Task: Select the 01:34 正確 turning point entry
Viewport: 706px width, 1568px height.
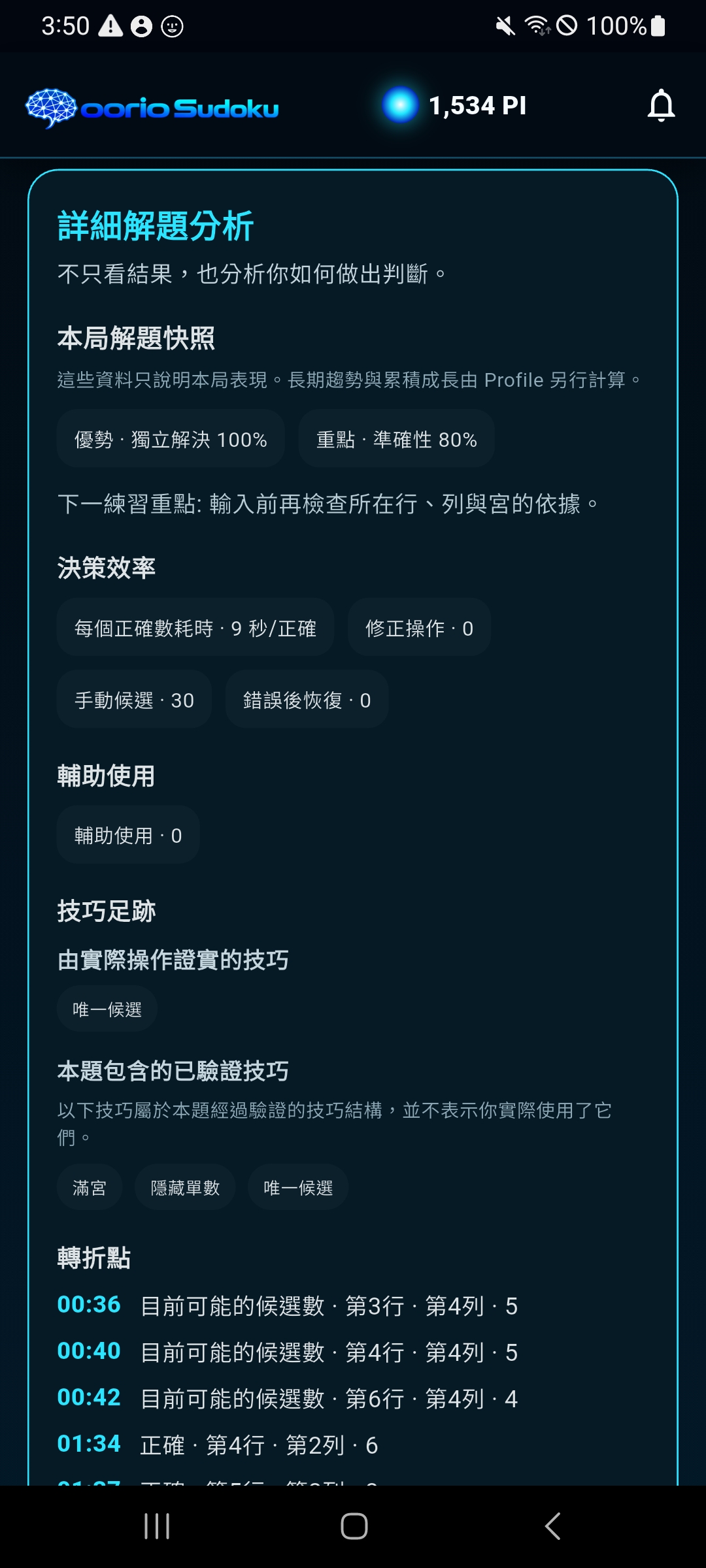Action: click(x=218, y=1445)
